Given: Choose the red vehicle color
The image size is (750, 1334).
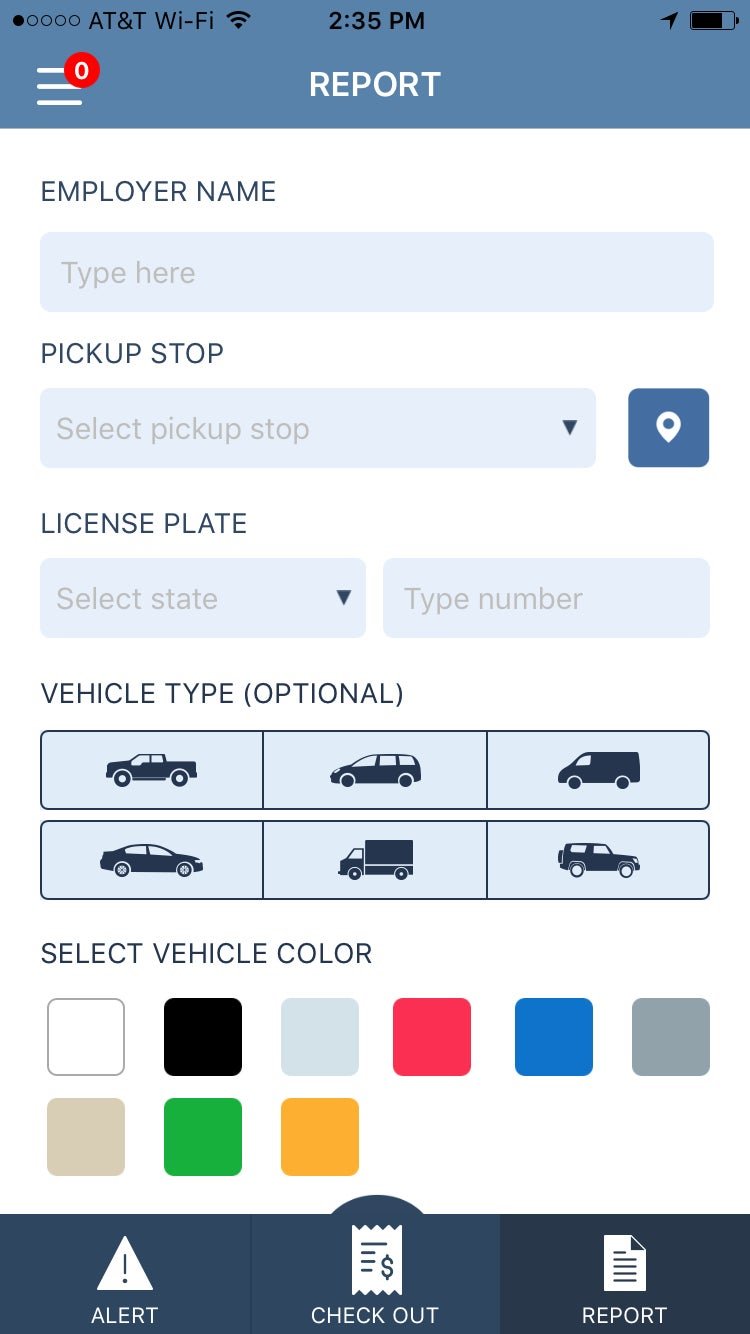Looking at the screenshot, I should click(432, 1037).
